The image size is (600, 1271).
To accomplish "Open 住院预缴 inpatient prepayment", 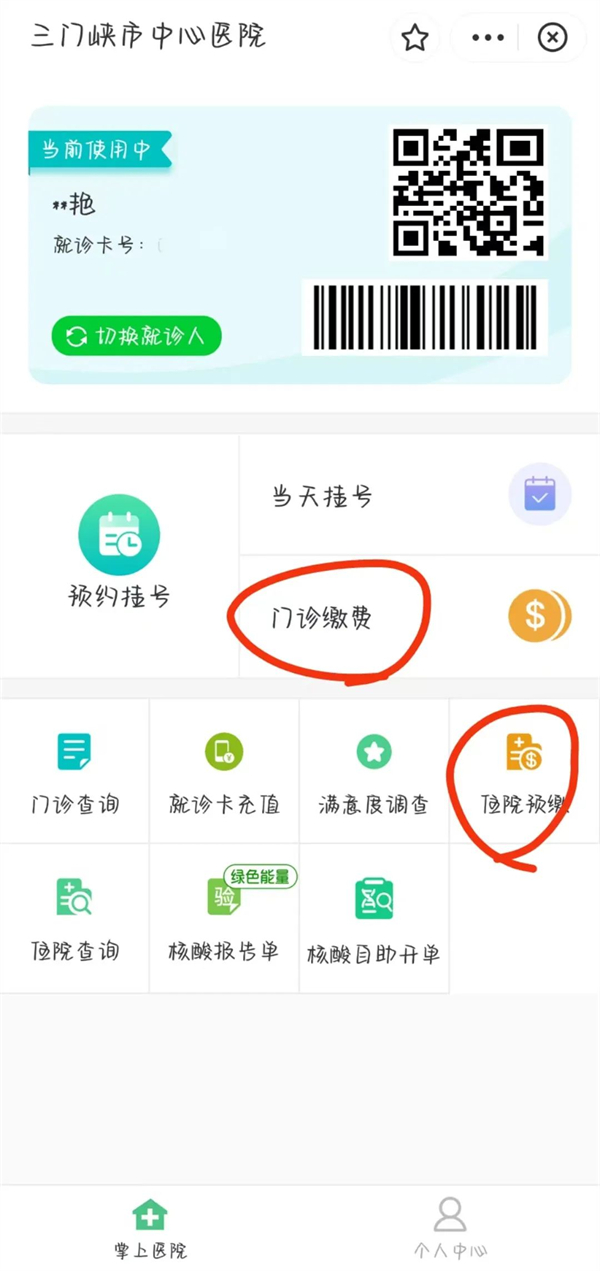I will 523,772.
